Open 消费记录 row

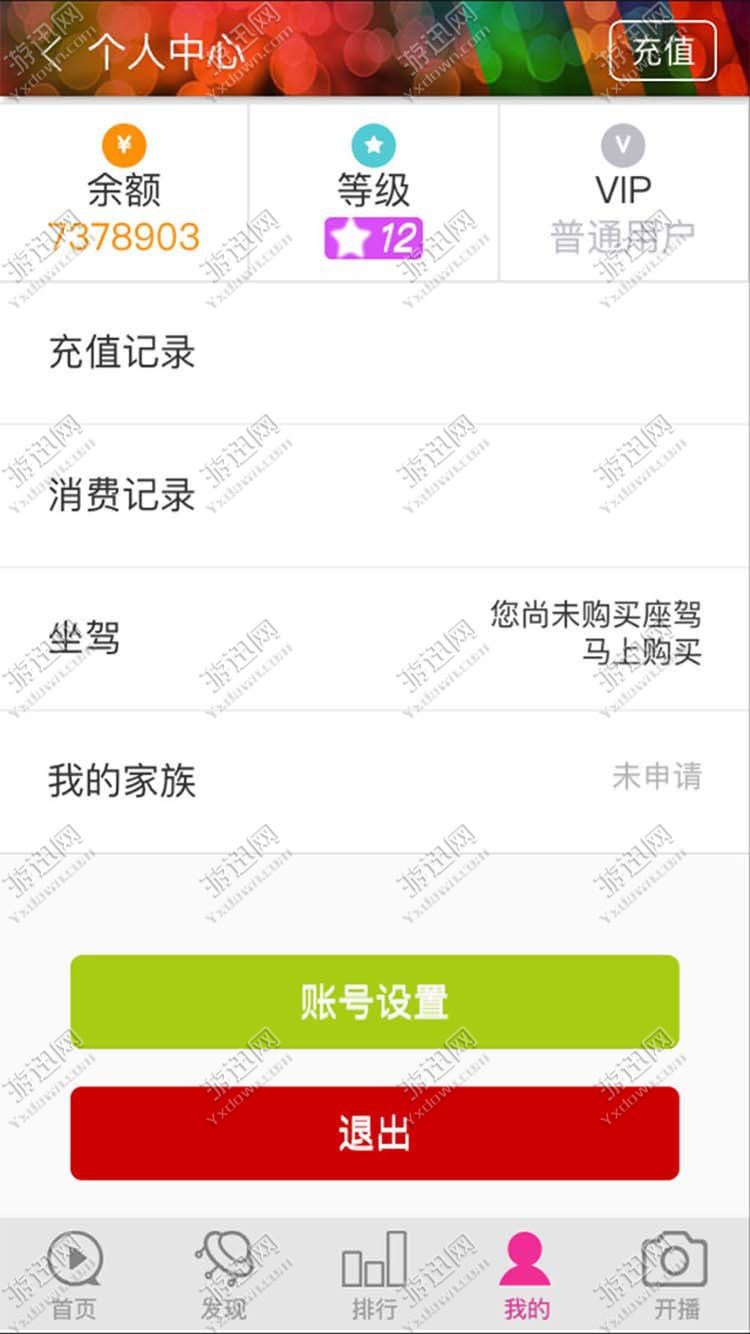(374, 496)
